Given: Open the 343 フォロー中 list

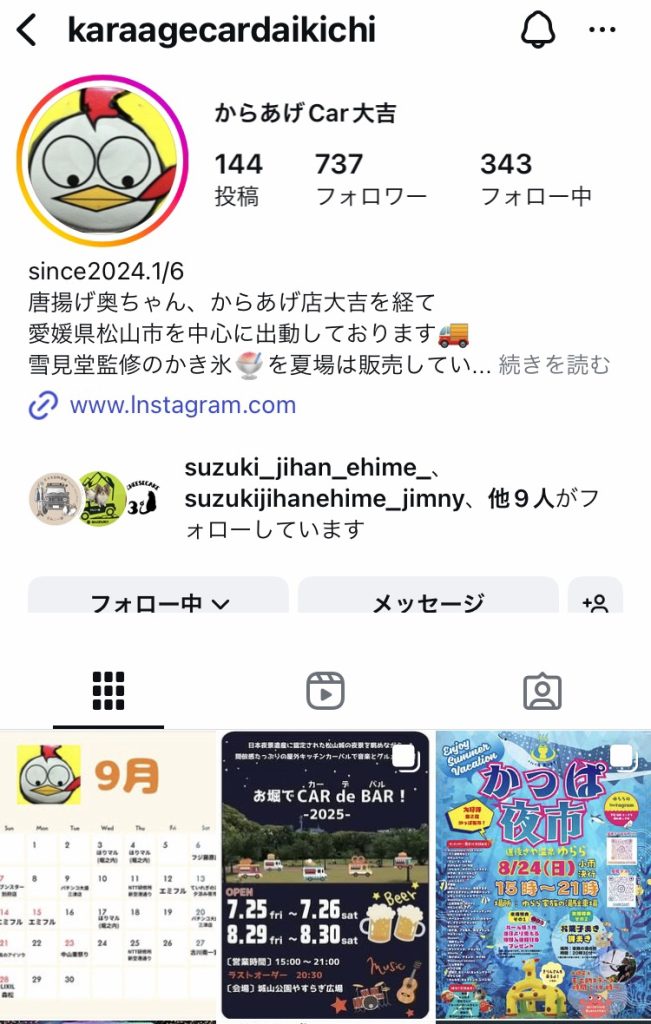Looking at the screenshot, I should point(535,179).
